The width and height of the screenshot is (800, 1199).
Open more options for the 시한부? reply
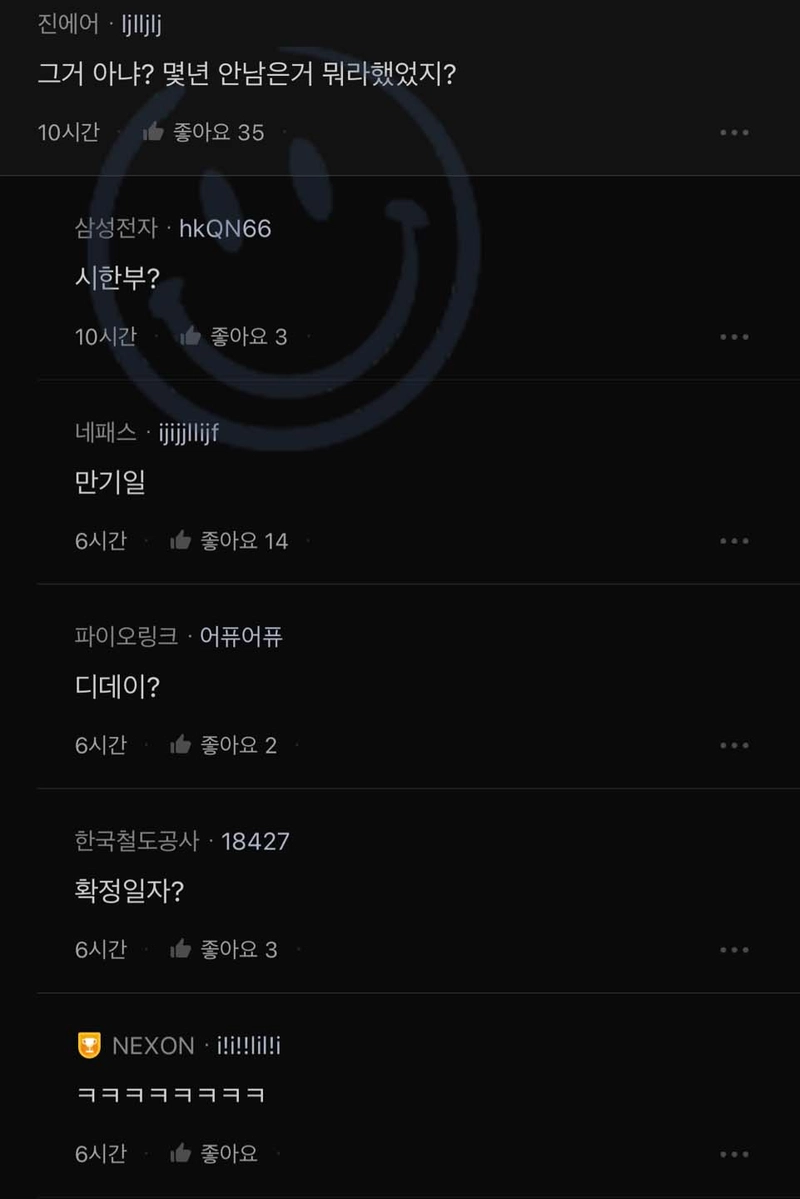click(734, 337)
